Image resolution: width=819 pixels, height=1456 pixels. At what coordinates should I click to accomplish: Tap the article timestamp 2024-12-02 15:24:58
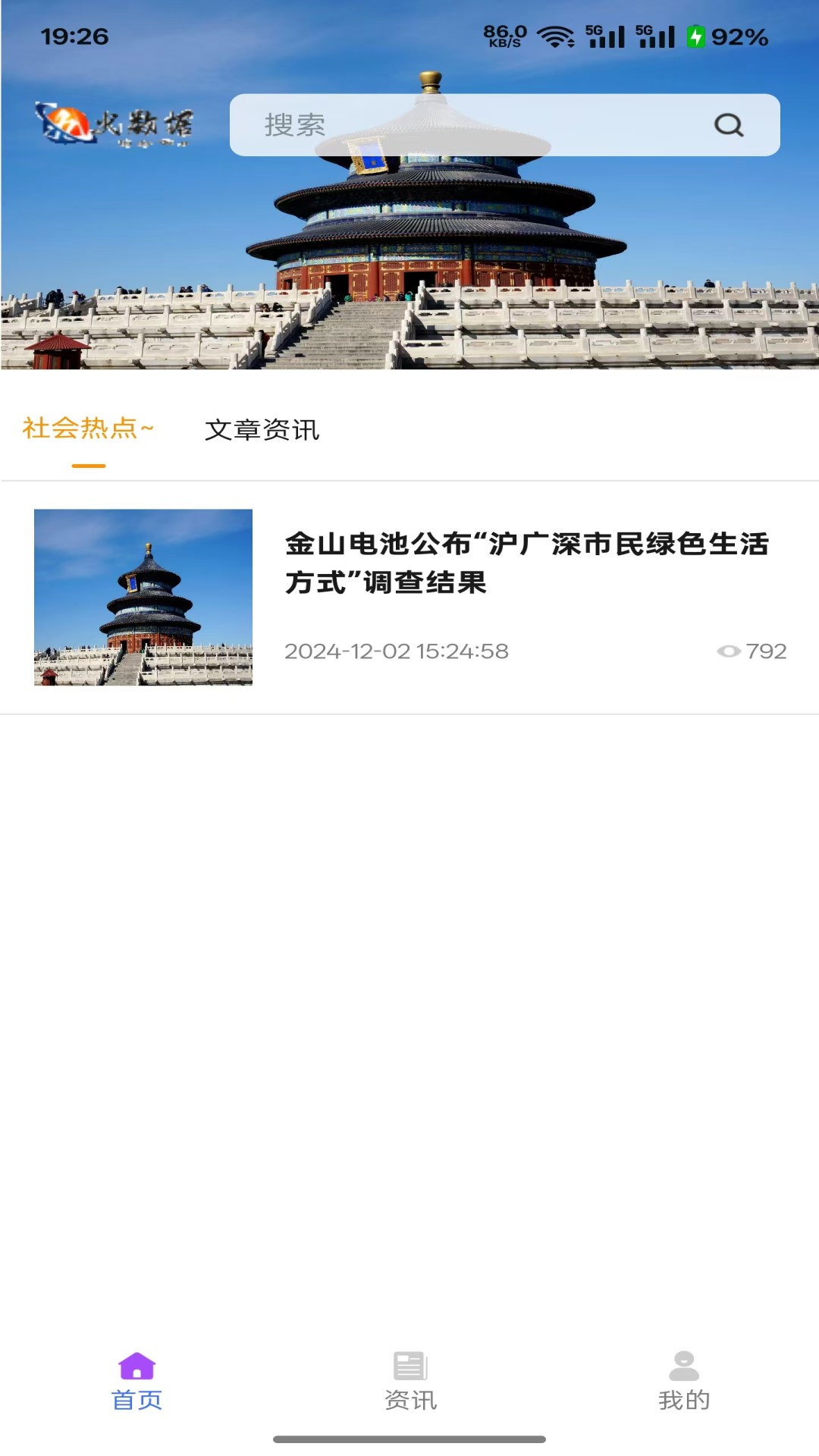[394, 651]
